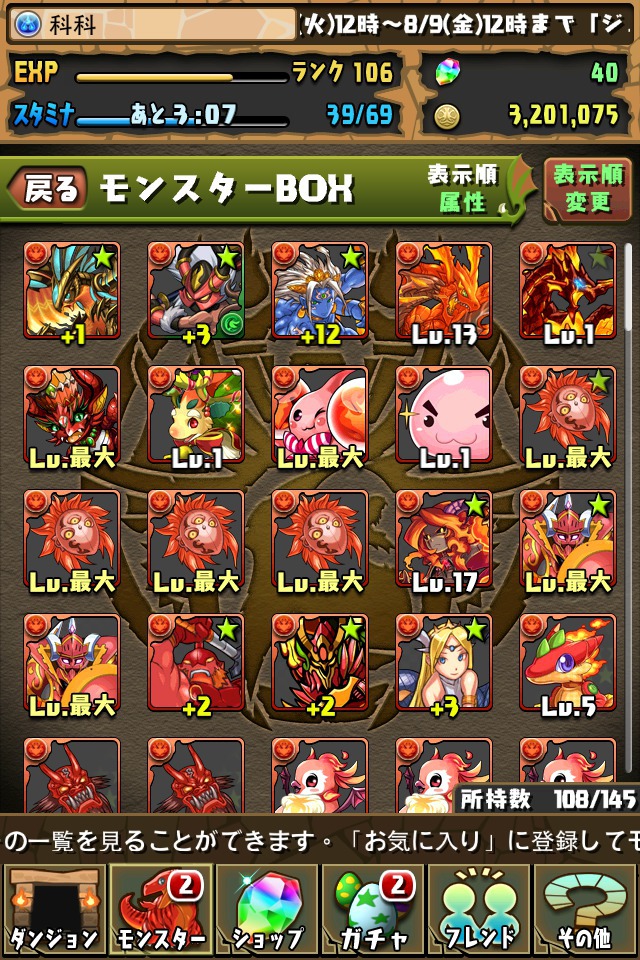The height and width of the screenshot is (960, 640).
Task: Select the witch monster at Lv.17
Action: pos(444,538)
